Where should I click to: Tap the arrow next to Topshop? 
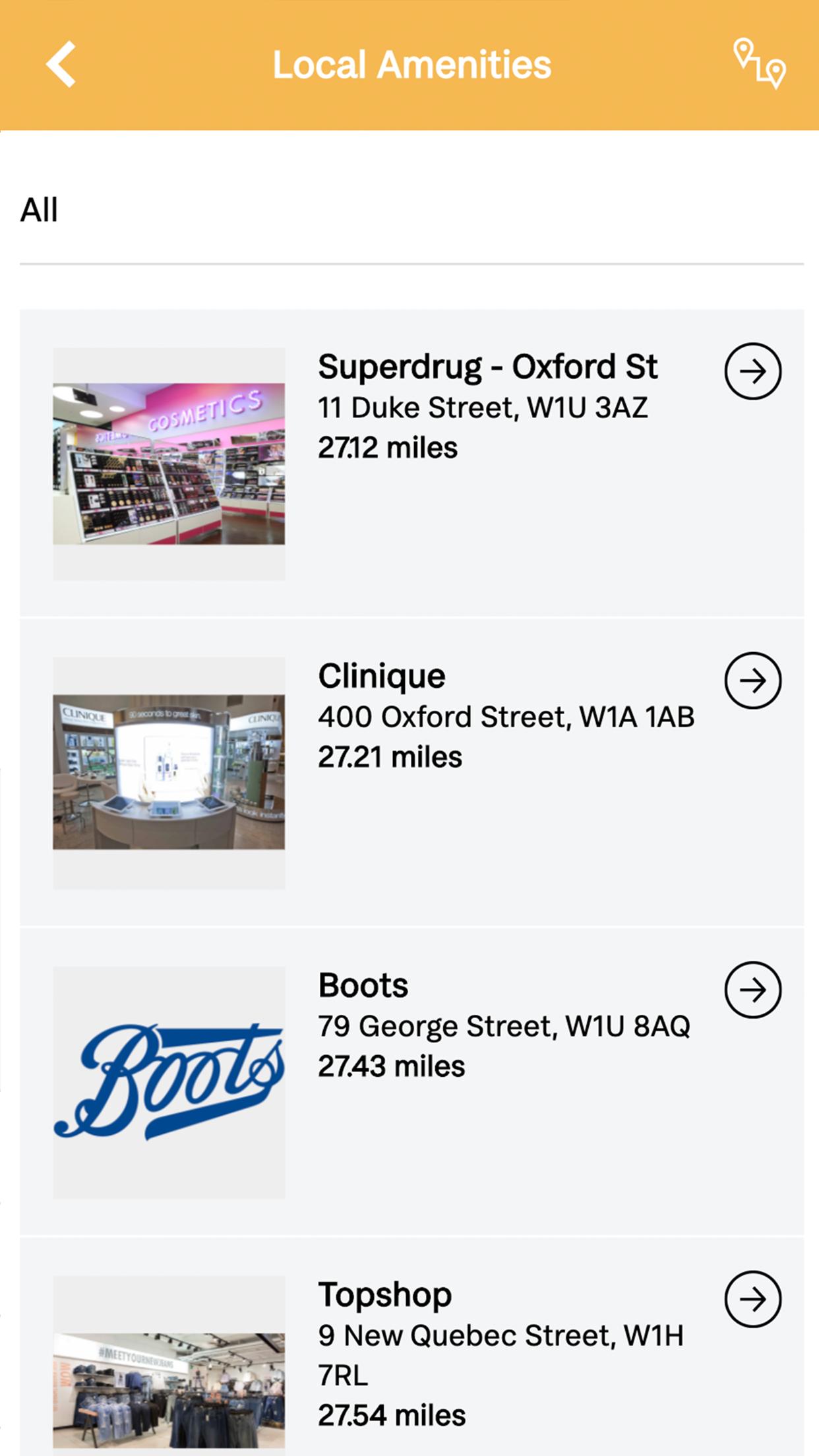click(x=752, y=1299)
